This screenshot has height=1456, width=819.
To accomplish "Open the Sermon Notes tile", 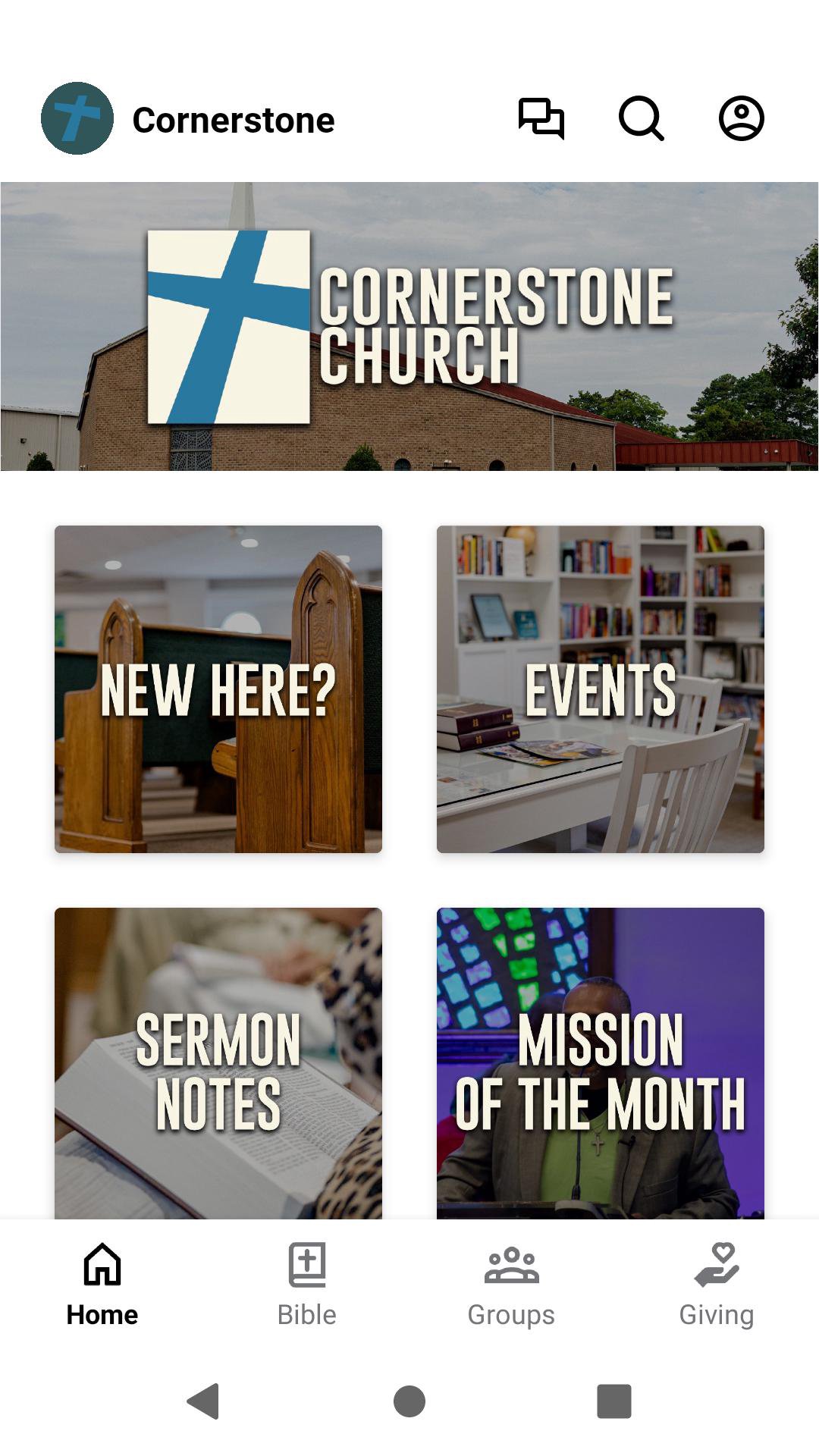I will (x=218, y=1063).
